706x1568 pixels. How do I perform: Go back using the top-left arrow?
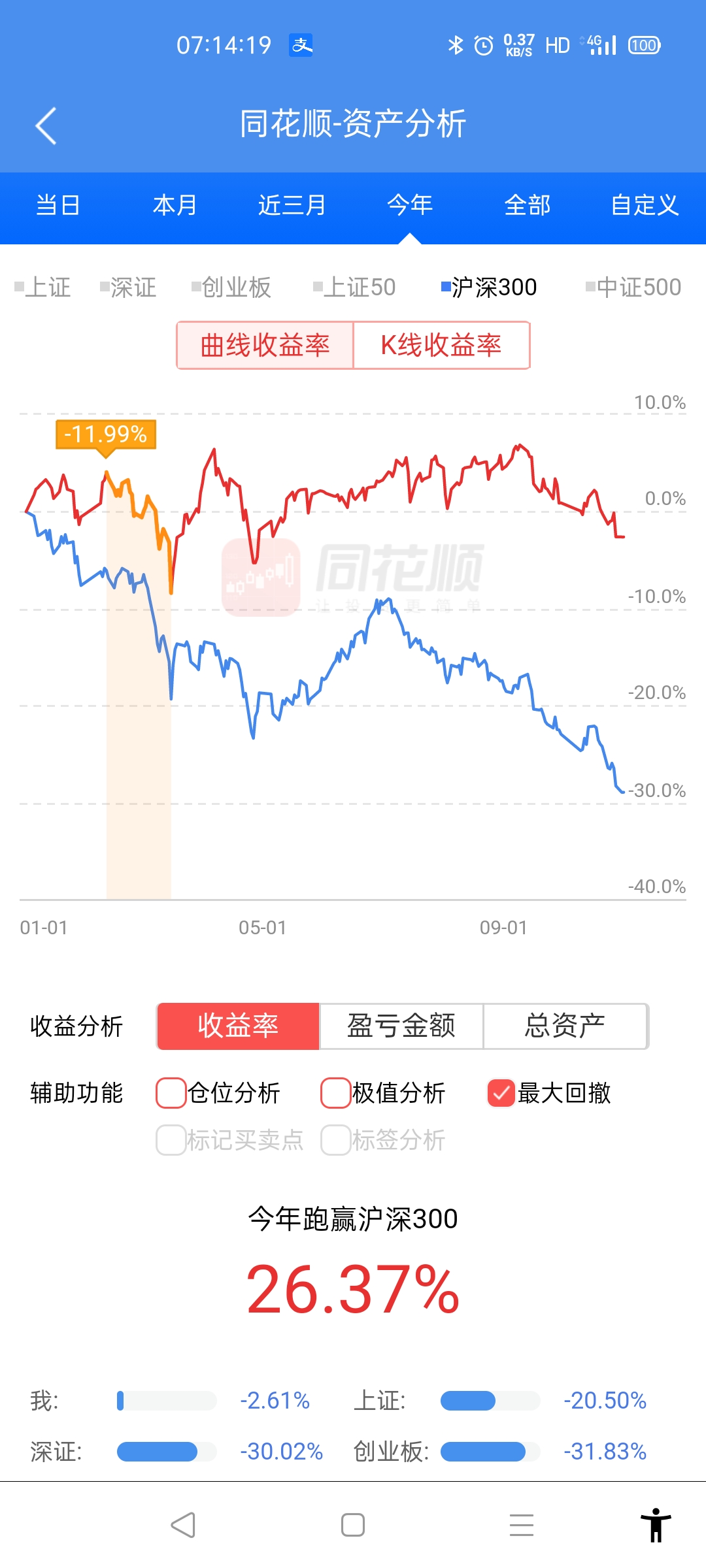click(x=46, y=125)
